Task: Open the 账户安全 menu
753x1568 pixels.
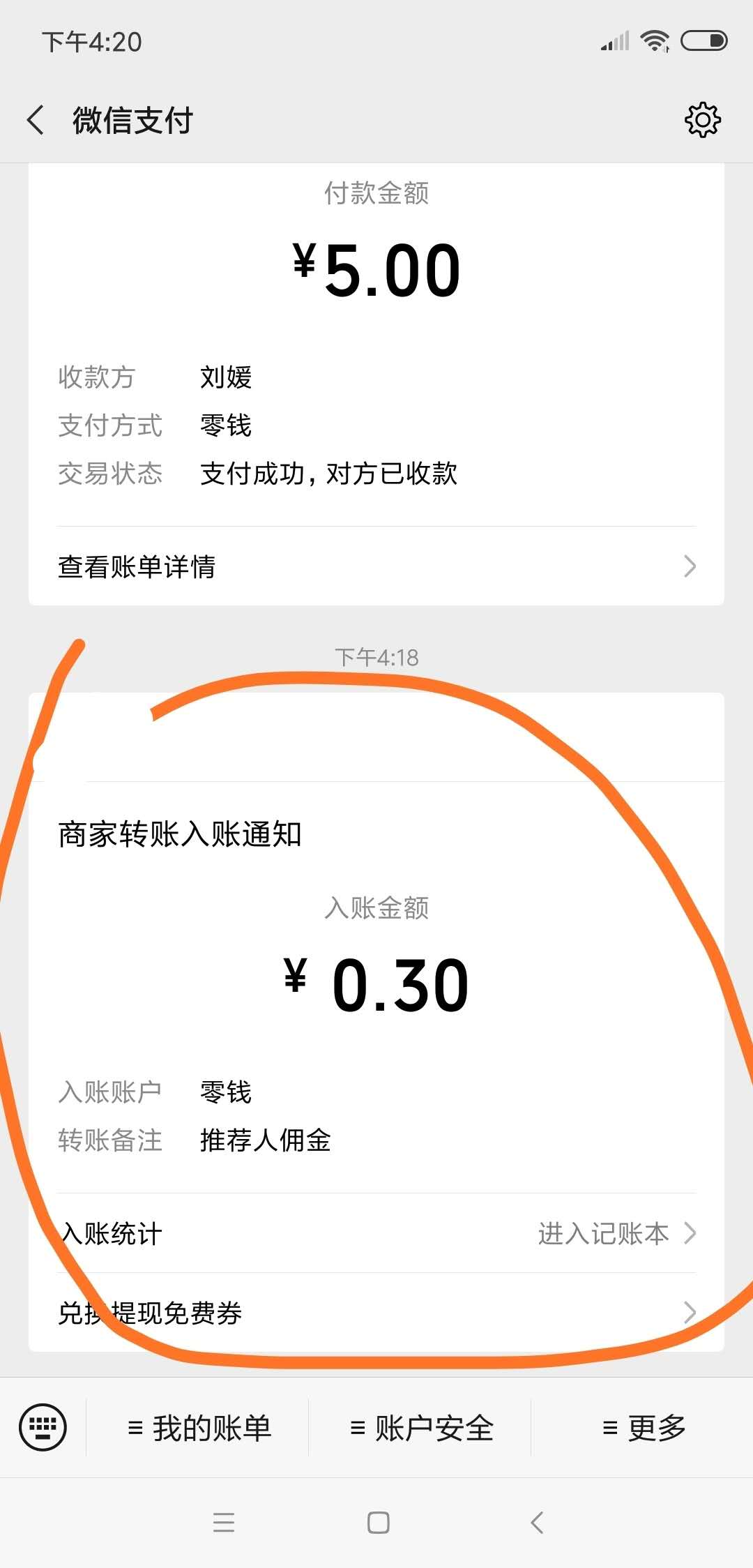Action: point(421,1428)
